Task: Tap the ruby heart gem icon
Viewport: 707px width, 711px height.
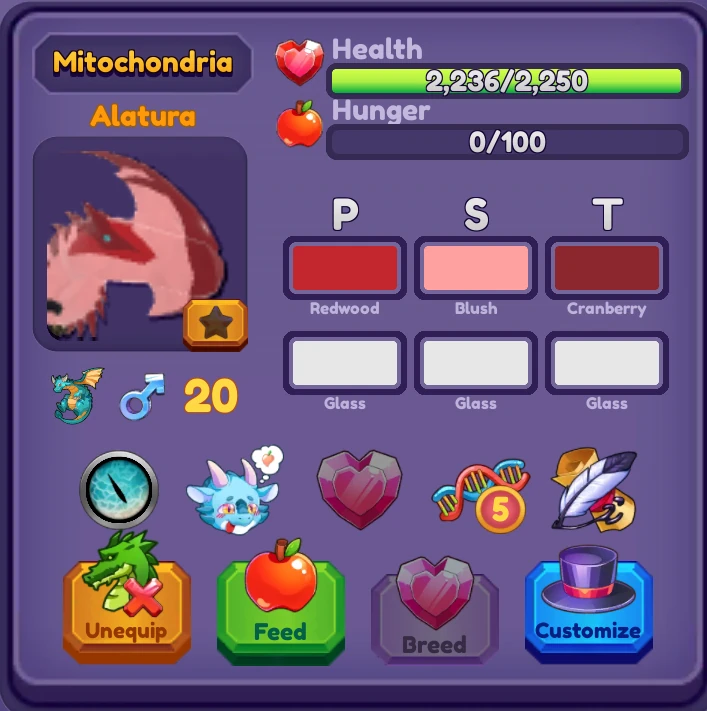Action: click(x=359, y=489)
